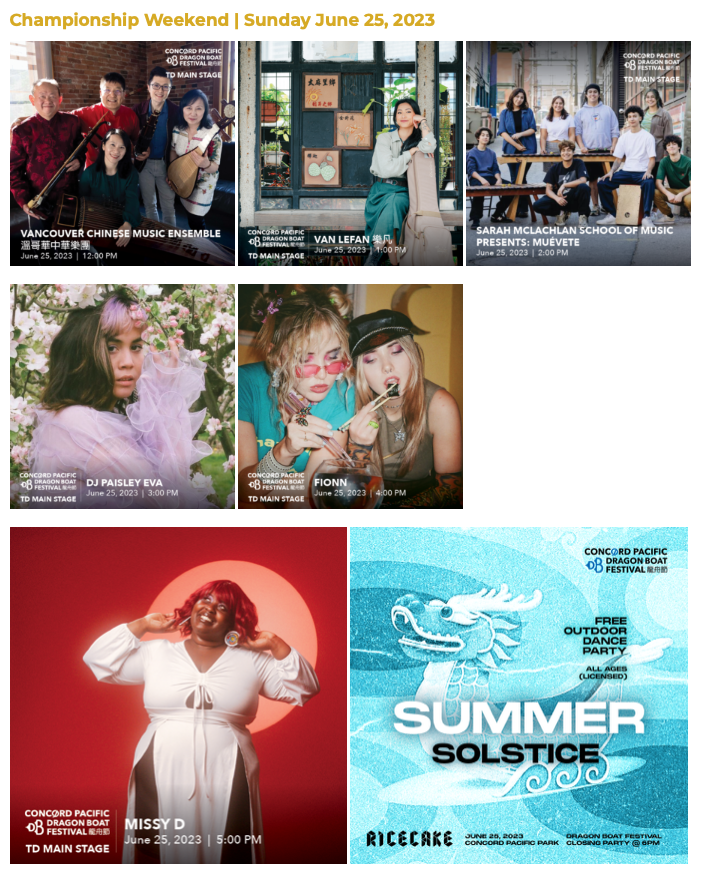Tap the Fionn performance tile
This screenshot has width=710, height=876.
pyautogui.click(x=350, y=396)
